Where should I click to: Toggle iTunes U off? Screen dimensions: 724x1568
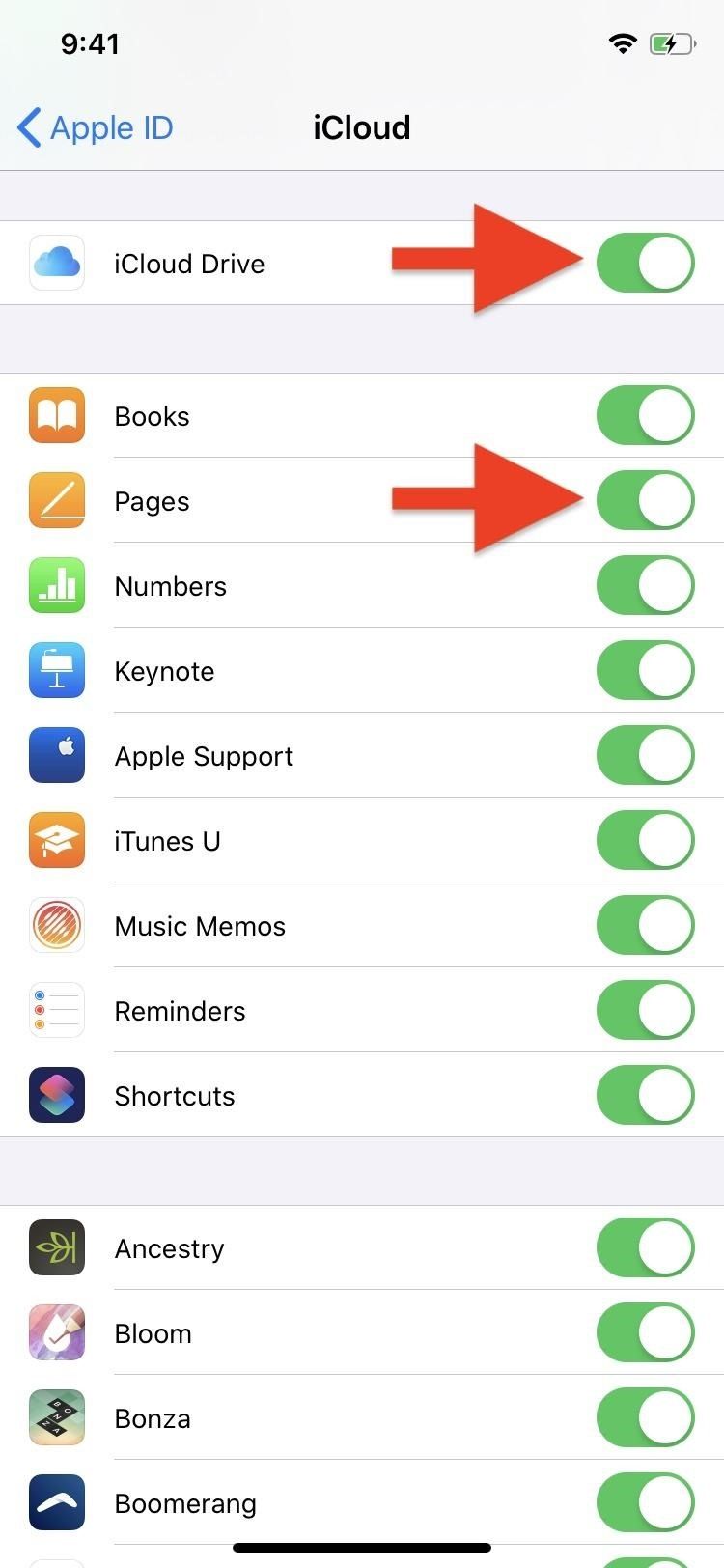click(x=645, y=840)
